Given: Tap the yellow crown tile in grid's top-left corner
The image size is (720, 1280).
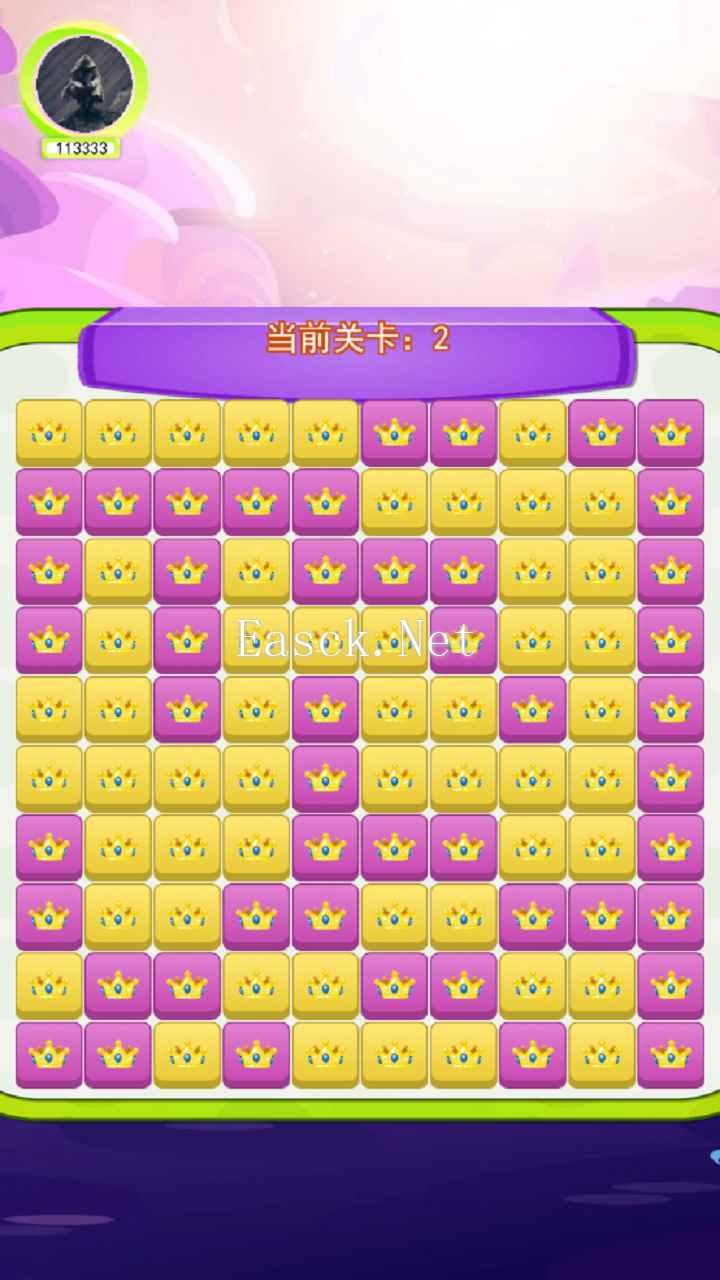Looking at the screenshot, I should (x=48, y=432).
